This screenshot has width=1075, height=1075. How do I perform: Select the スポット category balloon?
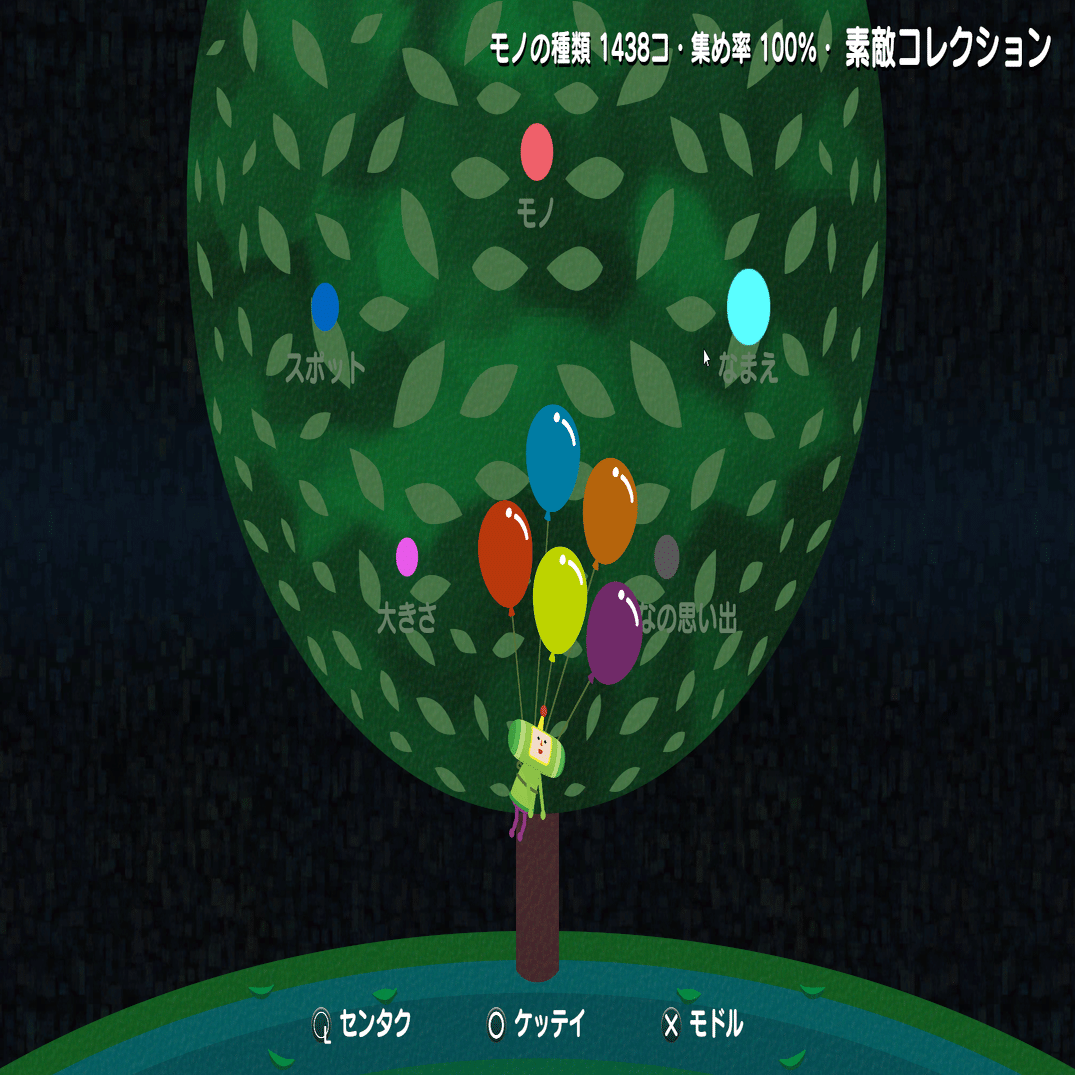(x=325, y=307)
